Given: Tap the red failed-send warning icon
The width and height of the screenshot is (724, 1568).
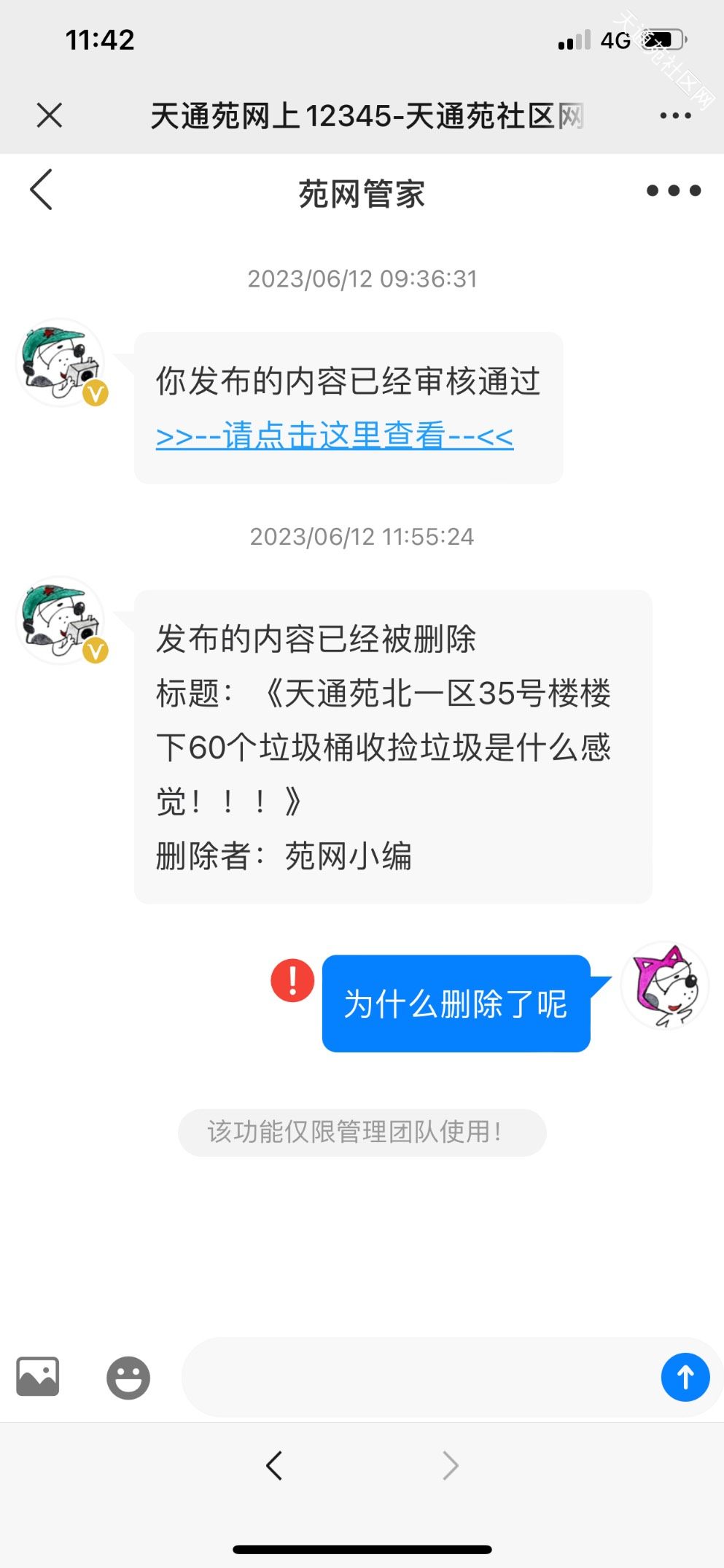Looking at the screenshot, I should pyautogui.click(x=292, y=980).
